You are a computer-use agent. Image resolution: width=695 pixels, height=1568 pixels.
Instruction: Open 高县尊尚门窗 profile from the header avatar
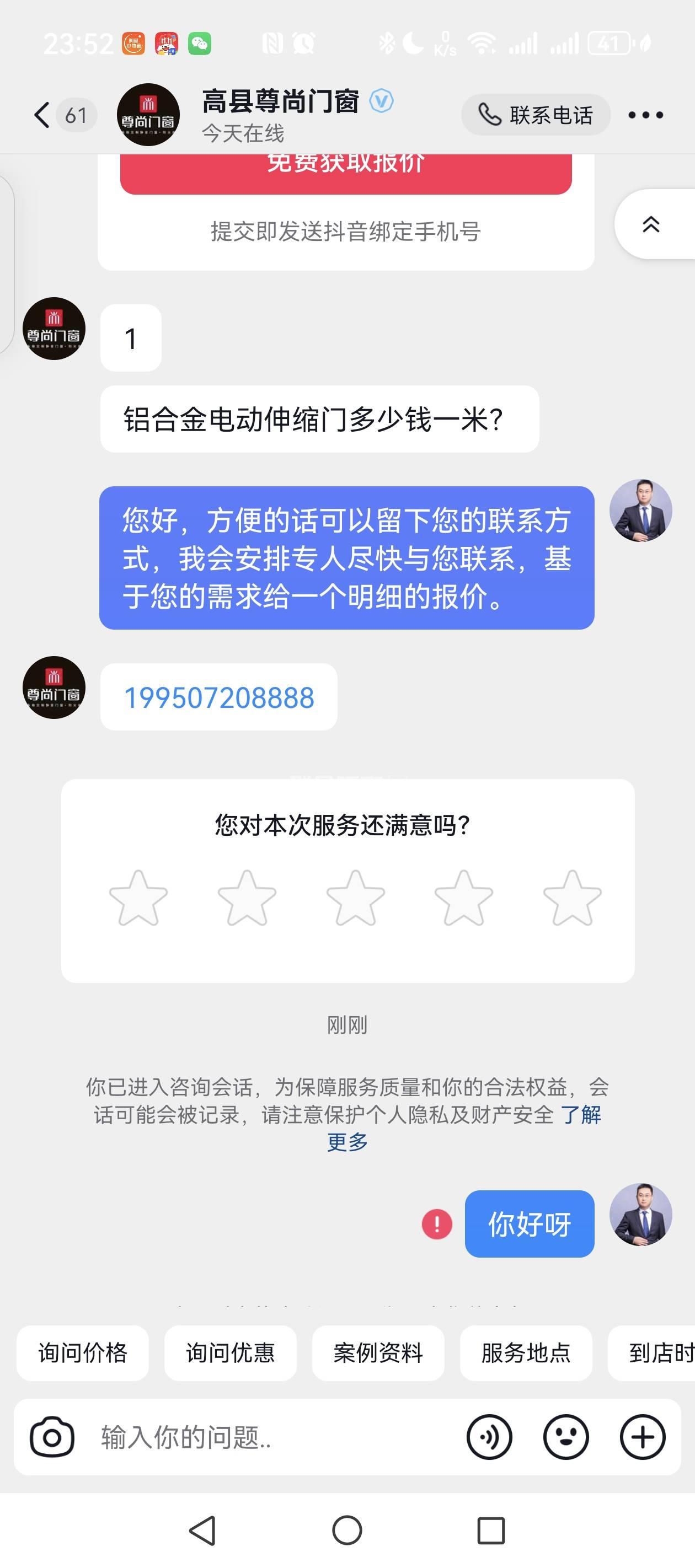coord(148,115)
